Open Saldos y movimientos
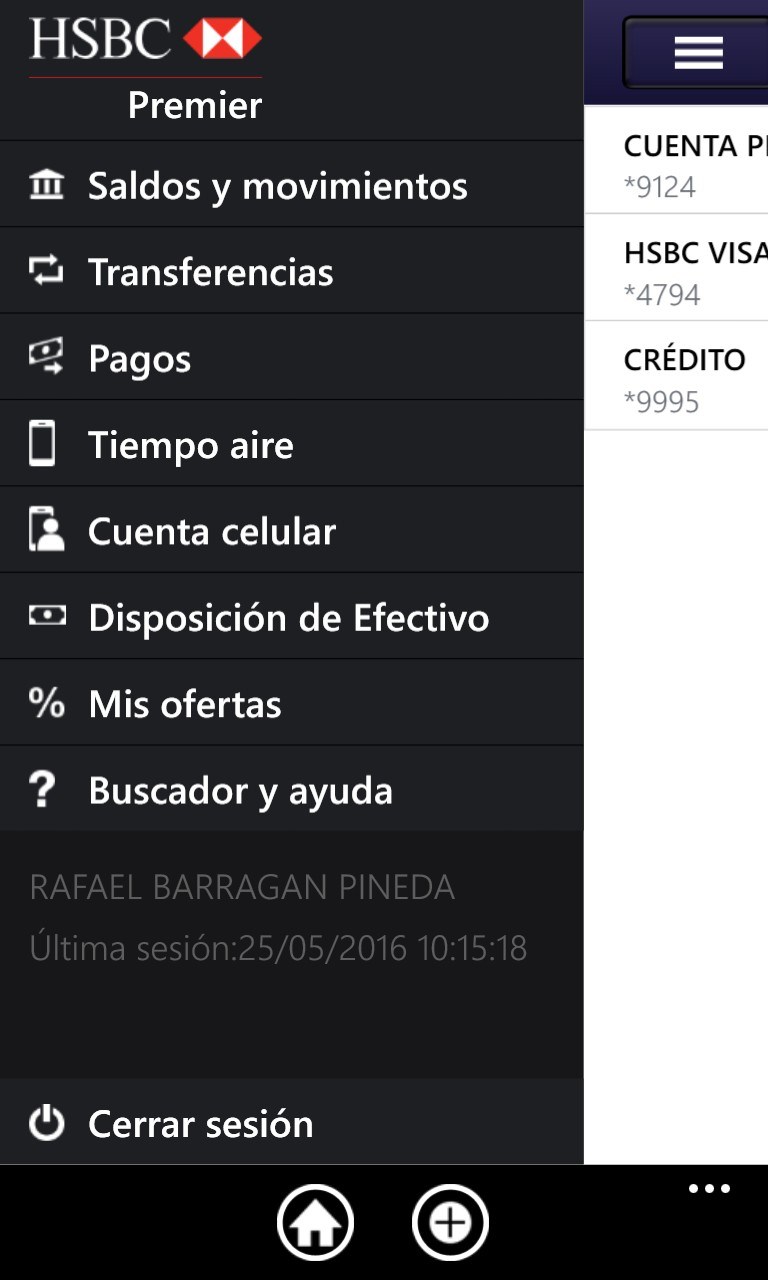The image size is (768, 1280). tap(277, 186)
